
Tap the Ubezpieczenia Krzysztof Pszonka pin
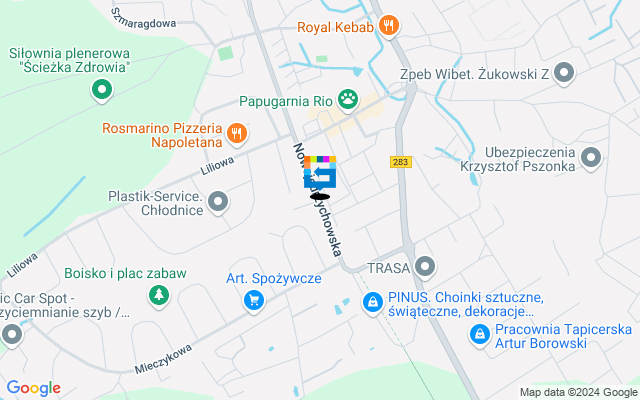[x=591, y=157]
